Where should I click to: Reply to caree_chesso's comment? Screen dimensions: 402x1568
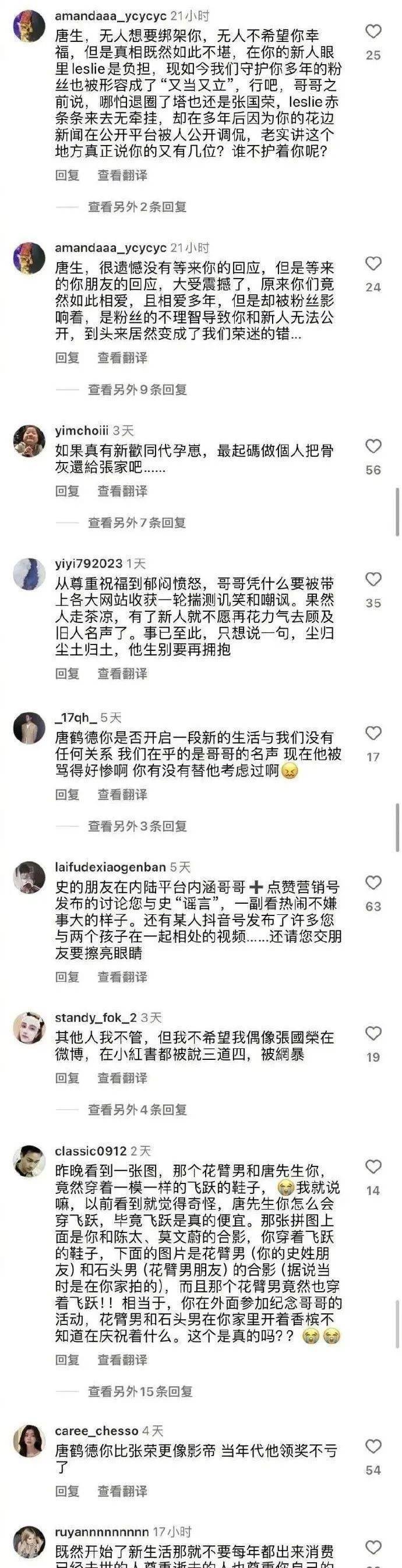point(68,1491)
